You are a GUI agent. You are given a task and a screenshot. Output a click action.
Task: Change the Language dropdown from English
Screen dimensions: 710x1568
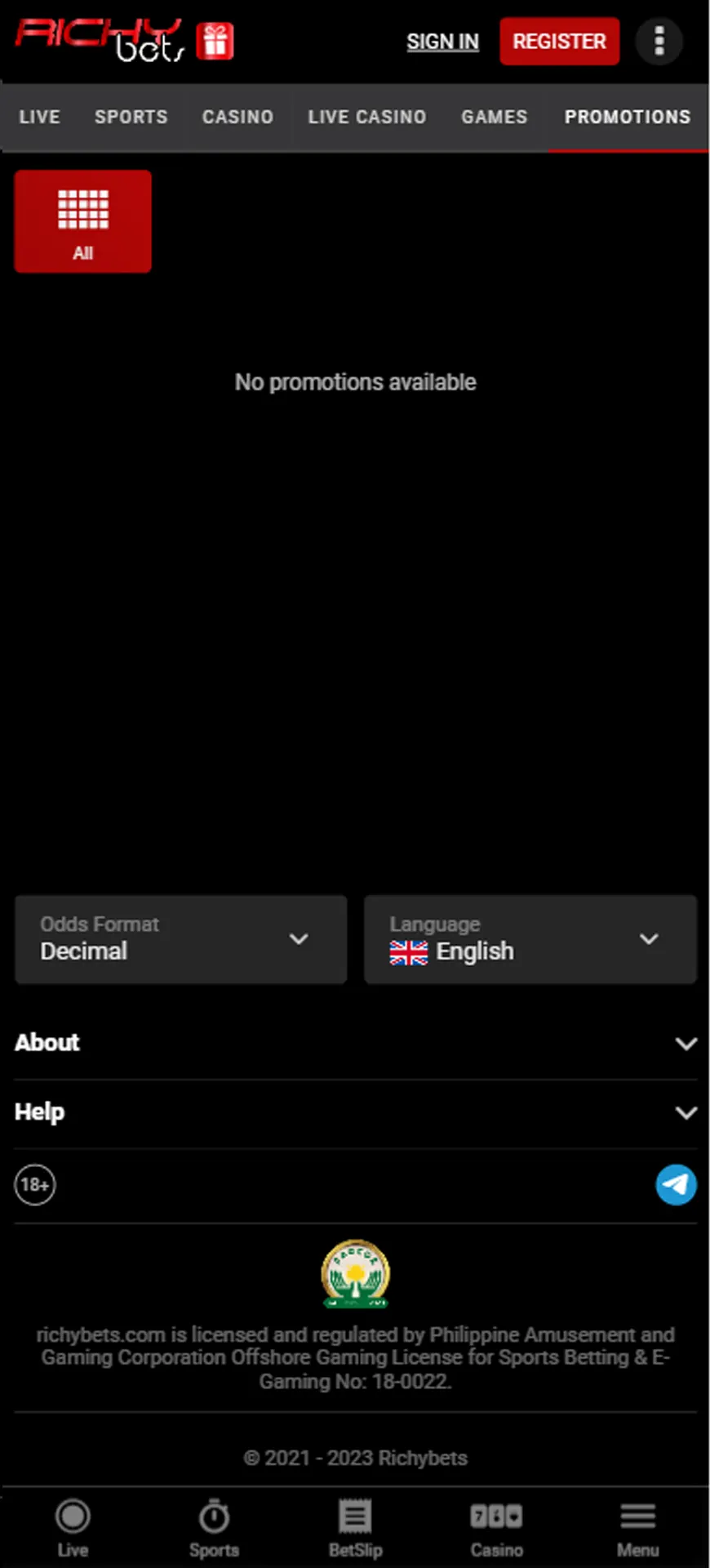530,939
